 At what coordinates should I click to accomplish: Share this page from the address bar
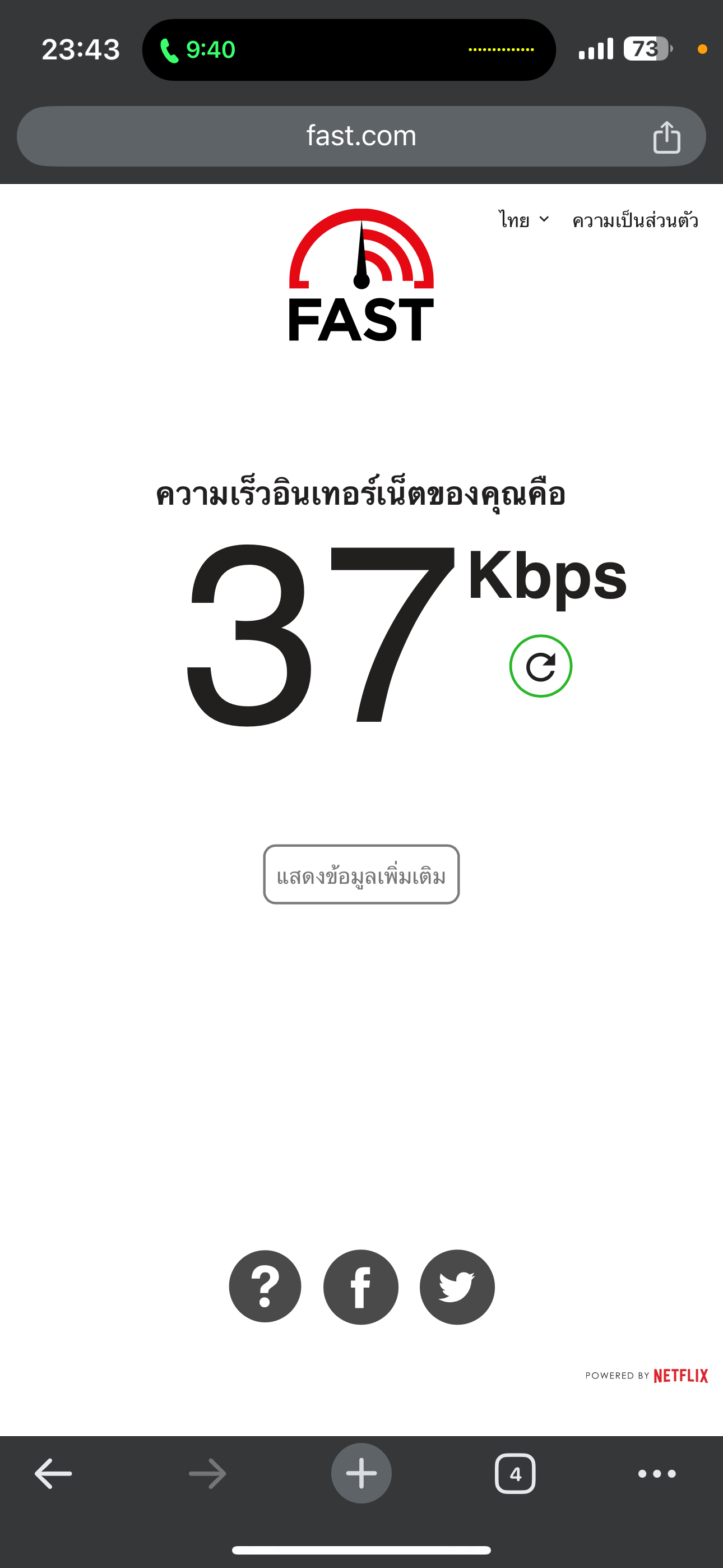(666, 137)
